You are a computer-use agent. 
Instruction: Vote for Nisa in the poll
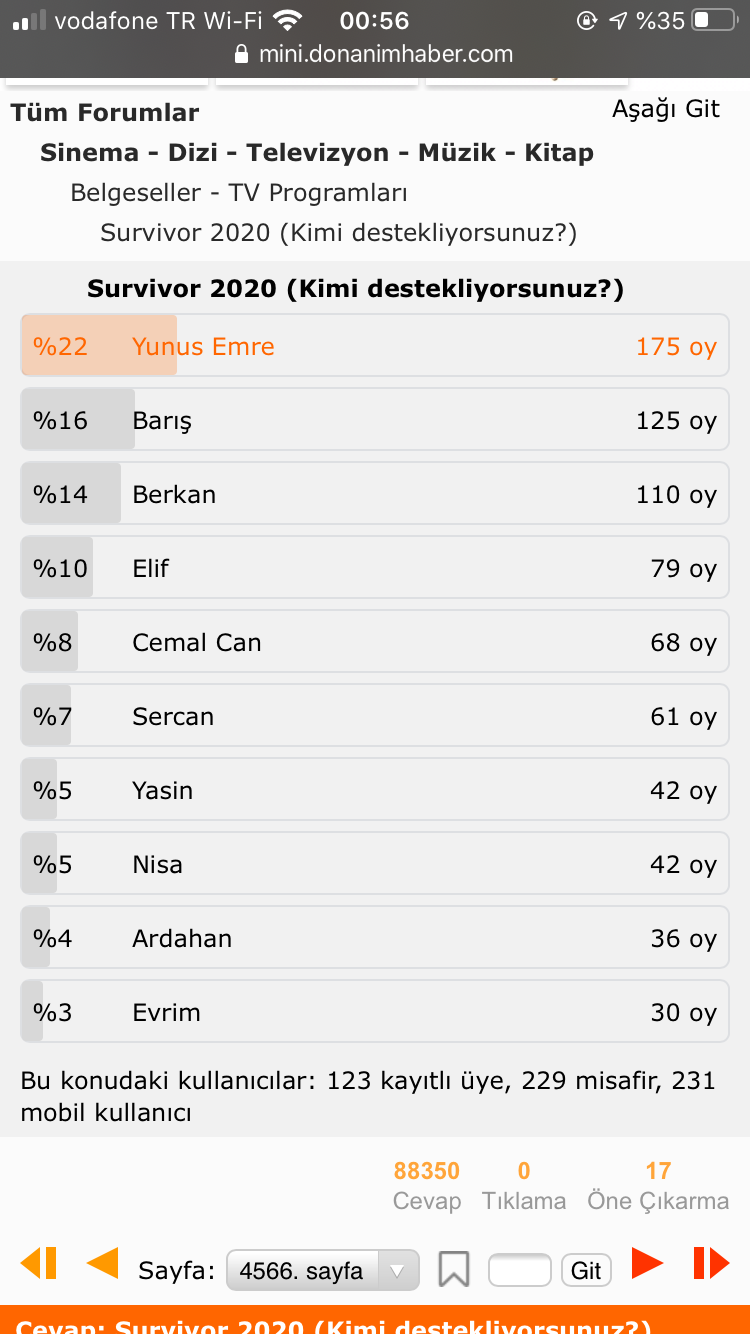tap(375, 864)
